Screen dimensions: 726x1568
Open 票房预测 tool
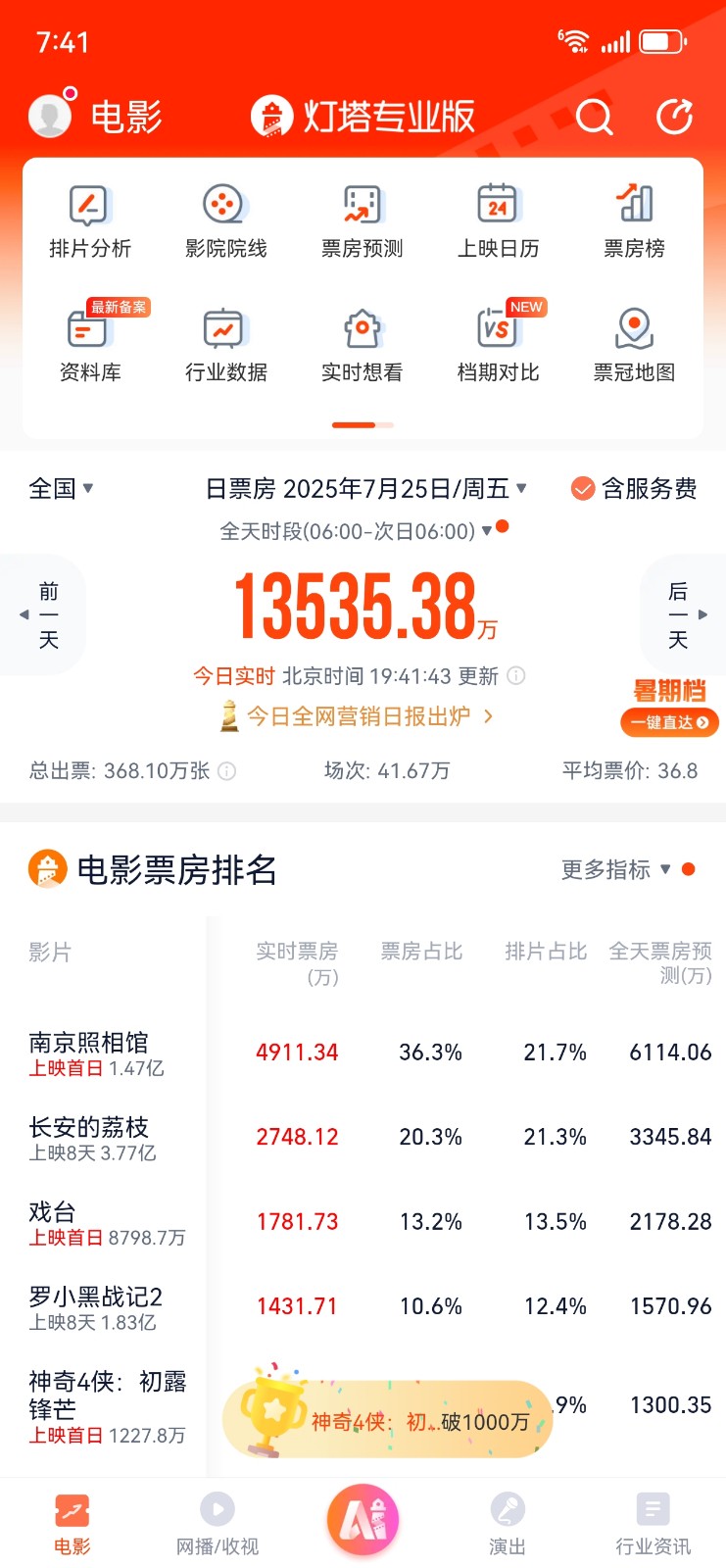[362, 221]
